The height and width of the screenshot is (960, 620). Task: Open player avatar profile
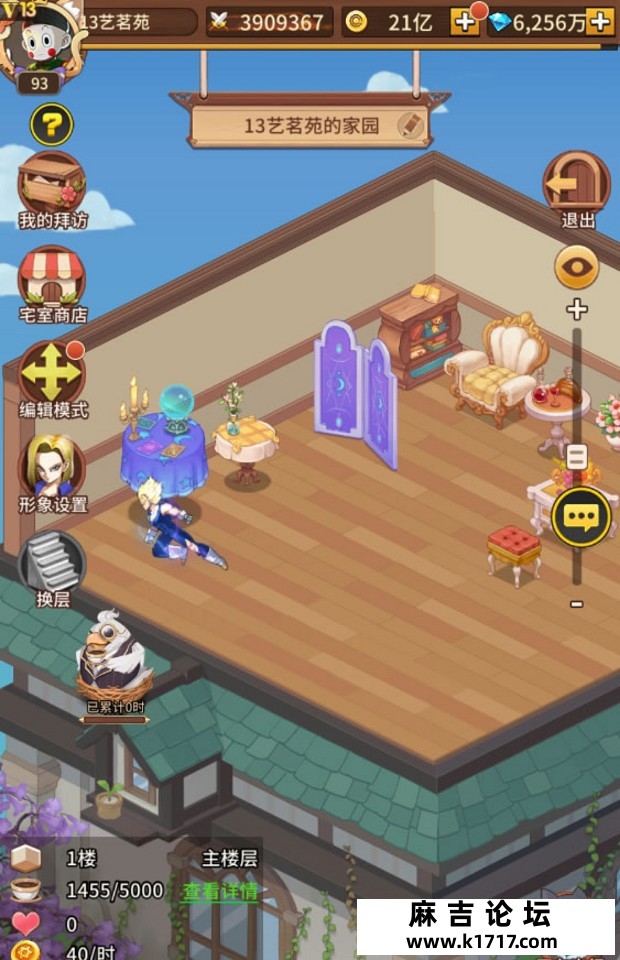pos(40,45)
